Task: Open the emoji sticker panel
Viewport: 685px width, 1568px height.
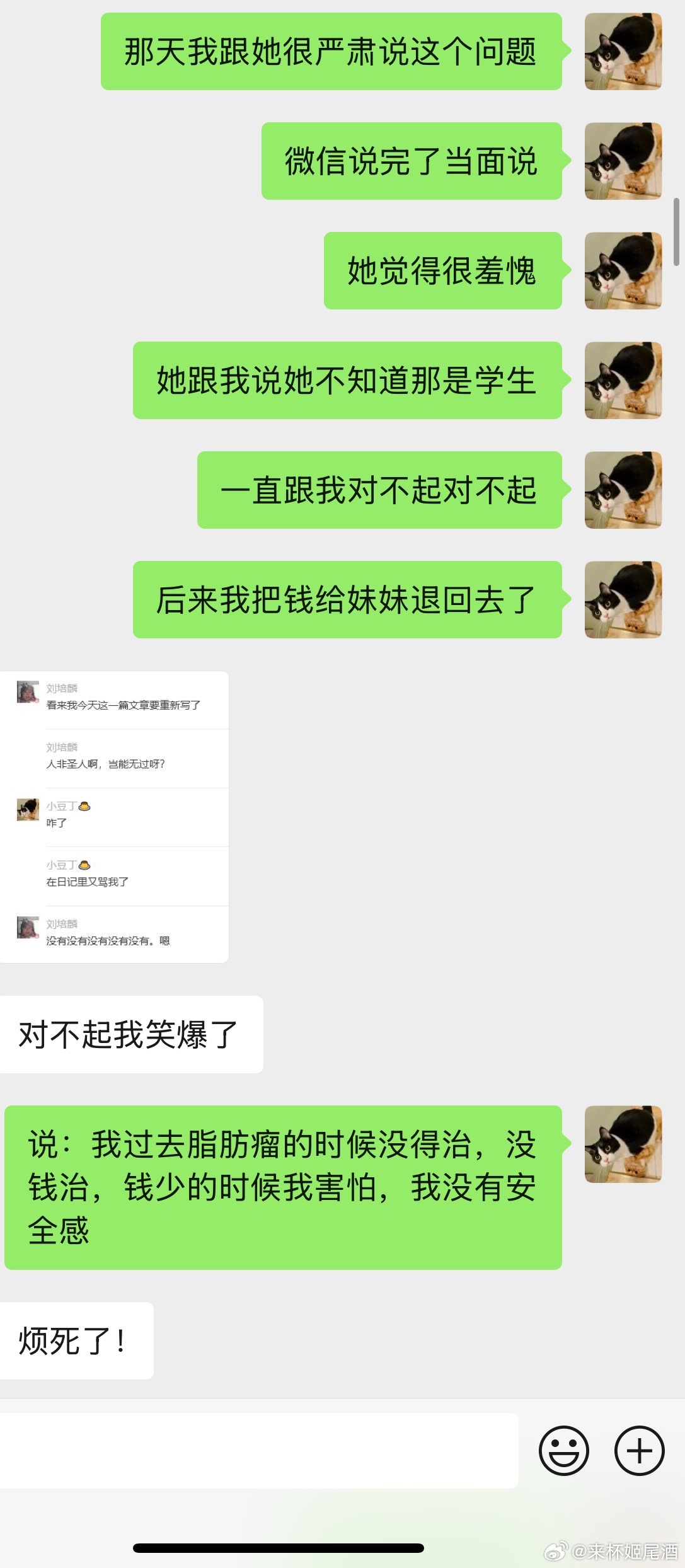Action: click(563, 1450)
